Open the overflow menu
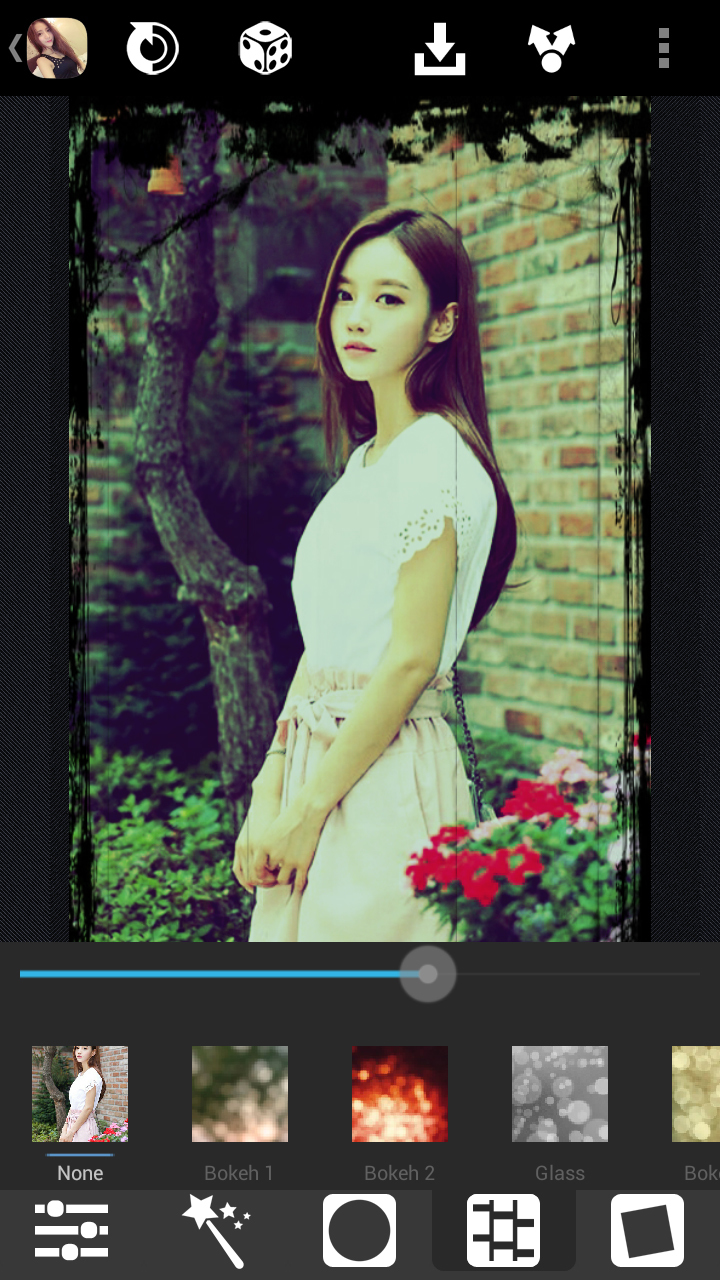The height and width of the screenshot is (1280, 720). (664, 48)
